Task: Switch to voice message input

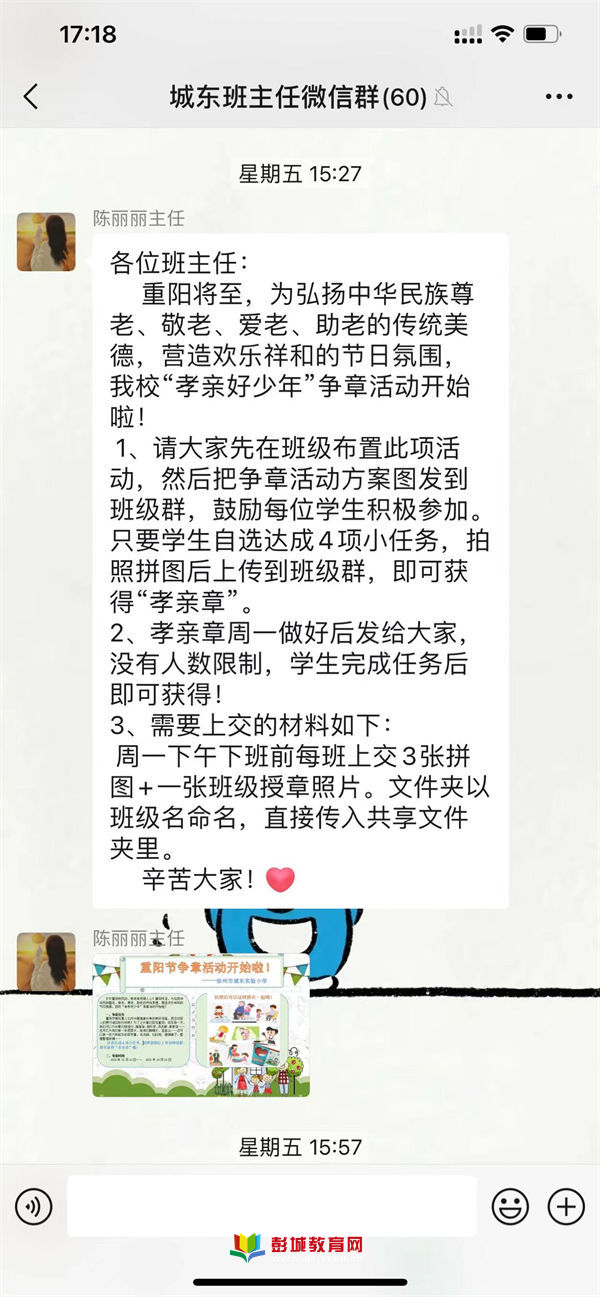Action: 33,1206
